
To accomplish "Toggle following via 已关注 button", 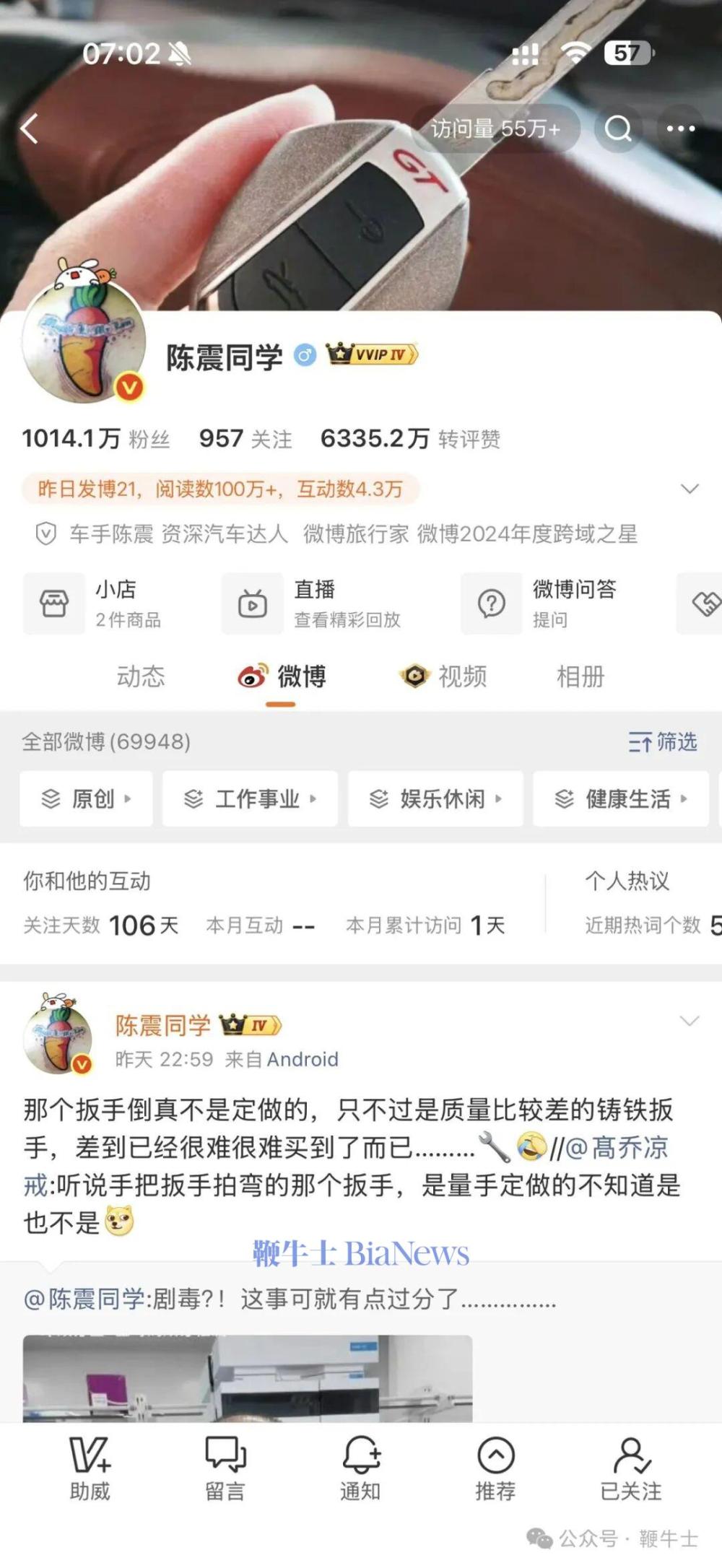I will tap(628, 1465).
